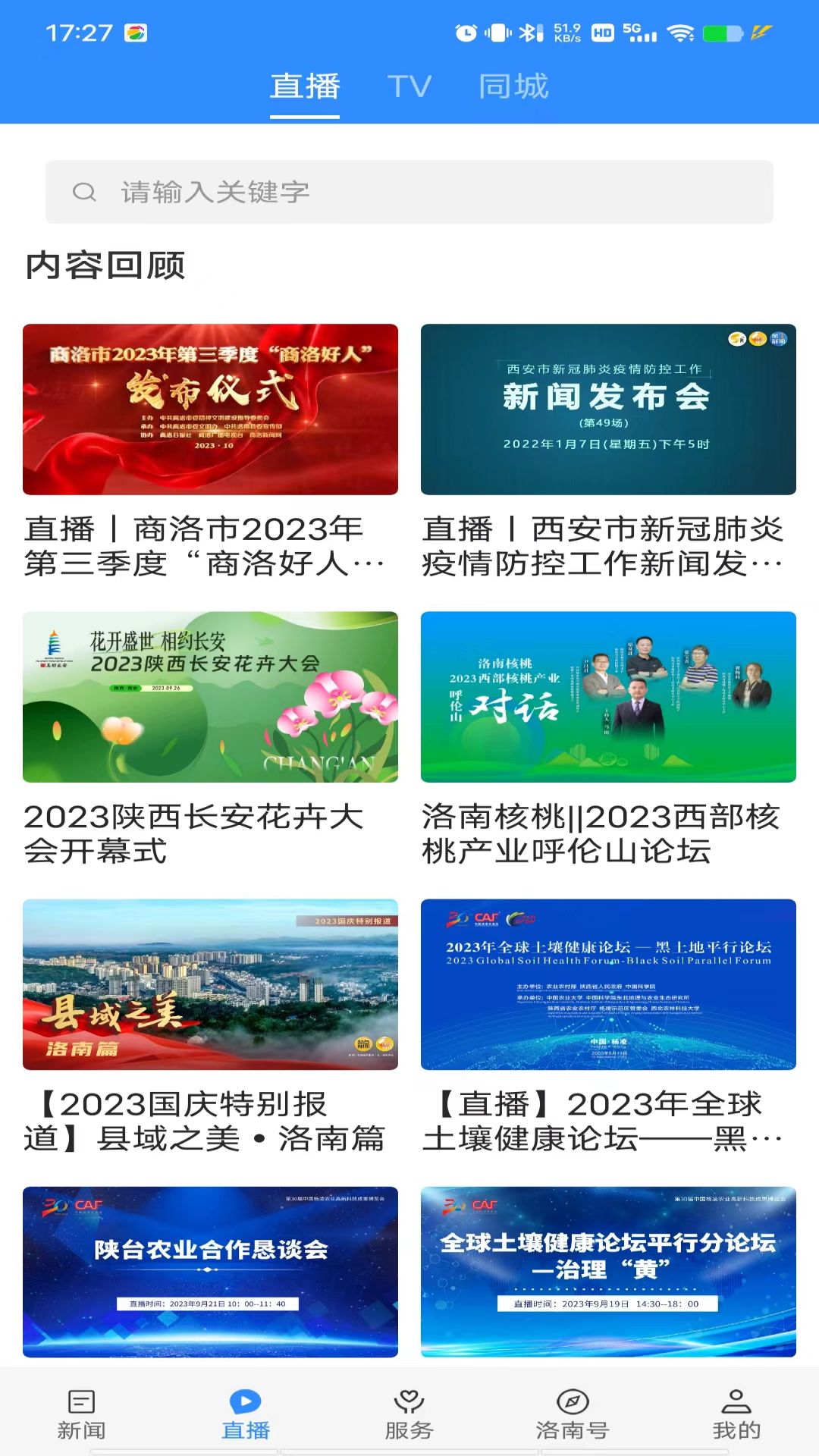The height and width of the screenshot is (1456, 819).
Task: Tap the 直播 bottom navigation item
Action: [x=245, y=1414]
